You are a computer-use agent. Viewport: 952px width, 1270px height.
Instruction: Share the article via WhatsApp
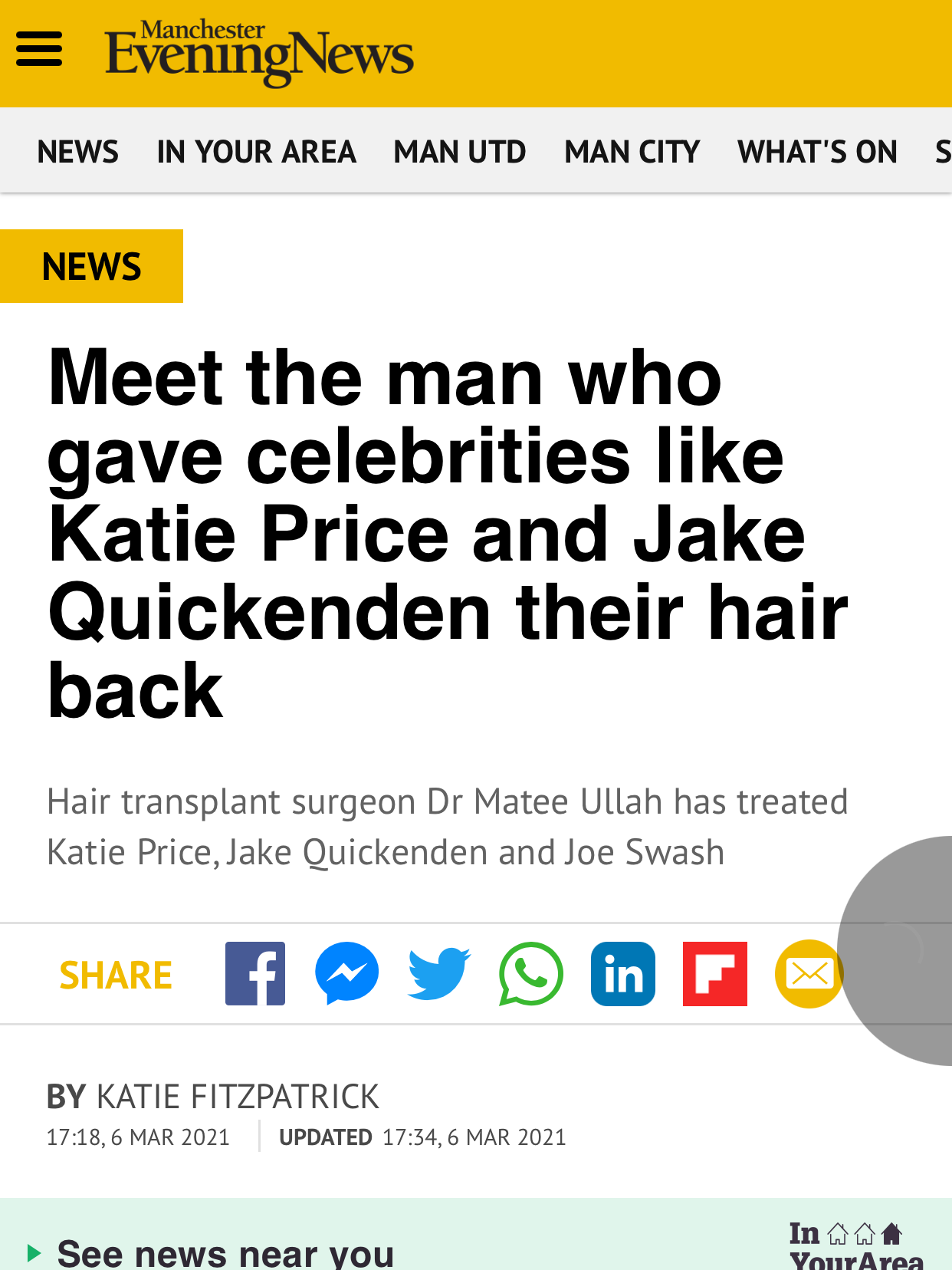coord(530,973)
